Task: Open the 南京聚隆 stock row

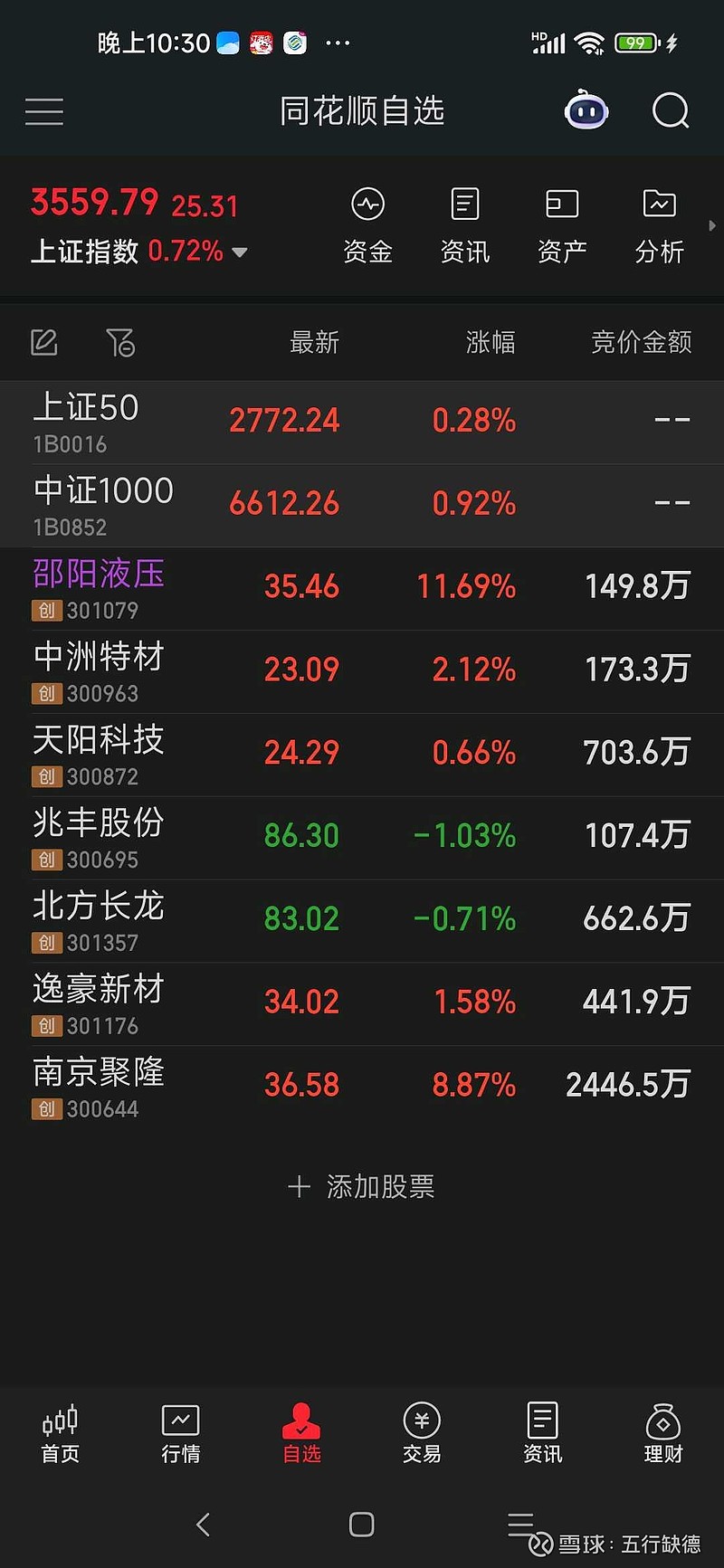Action: coord(362,1088)
